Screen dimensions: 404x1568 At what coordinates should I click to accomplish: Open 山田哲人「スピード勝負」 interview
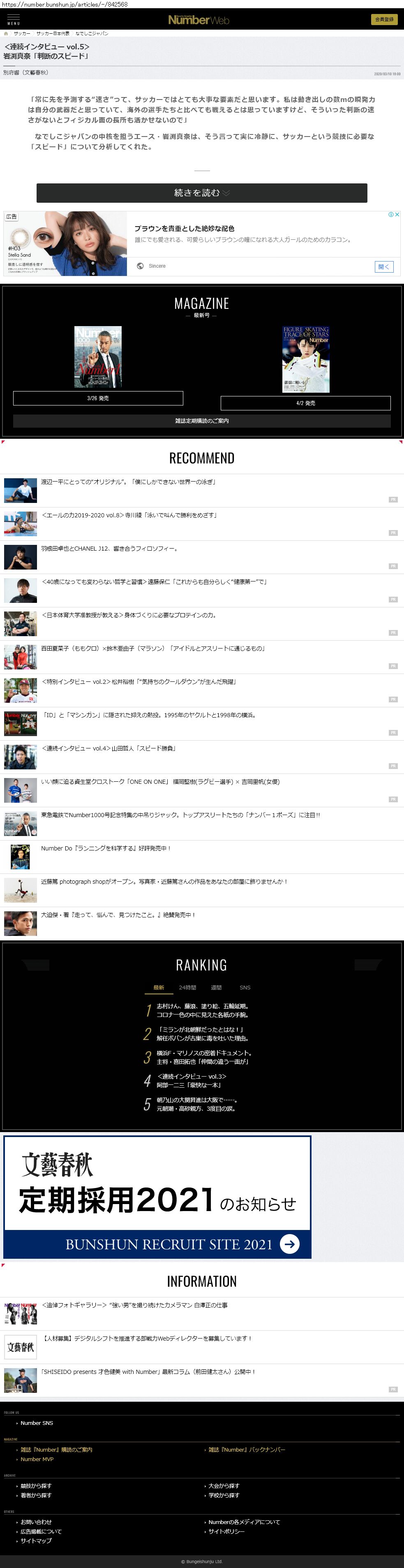click(109, 749)
